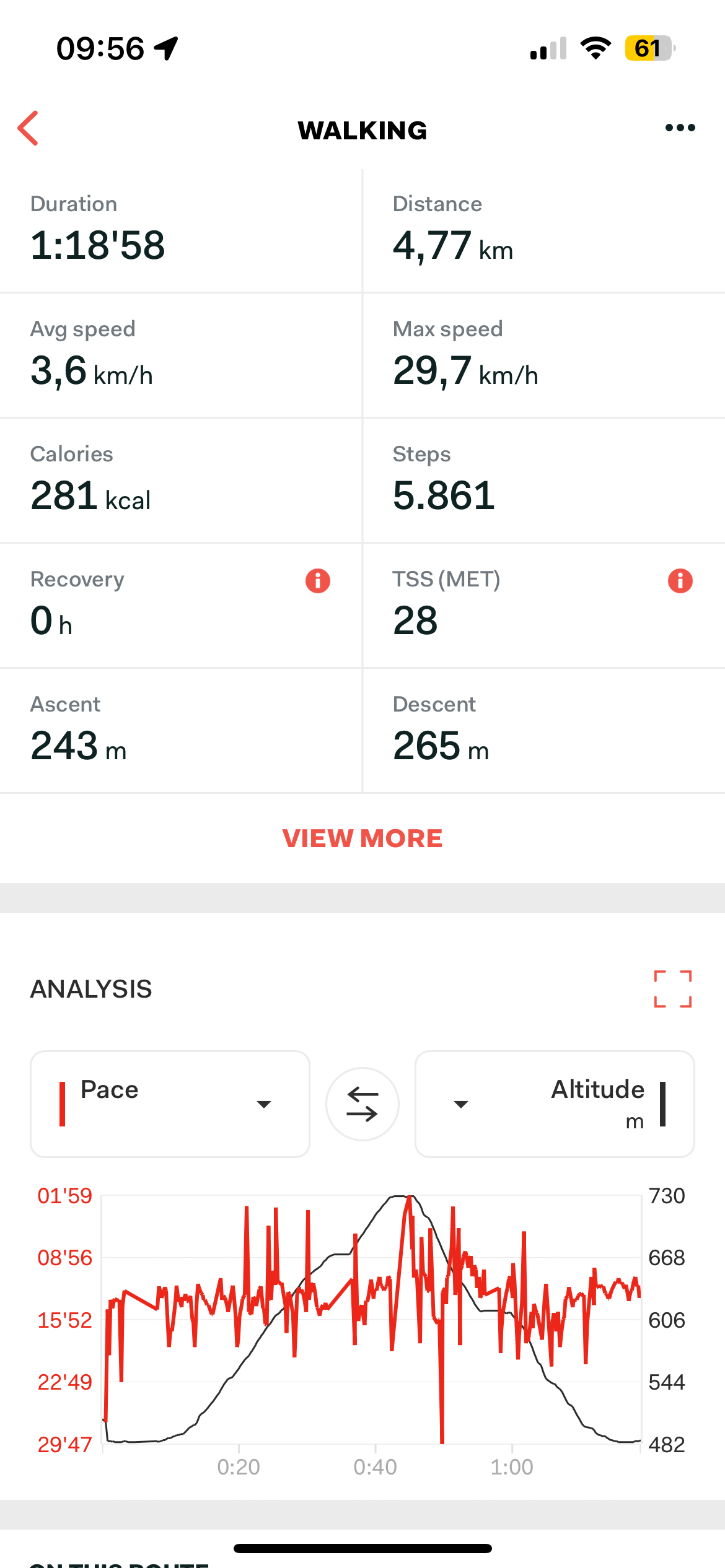Screen dimensions: 725x1568
Task: Open the three-dot overflow menu
Action: click(x=680, y=128)
